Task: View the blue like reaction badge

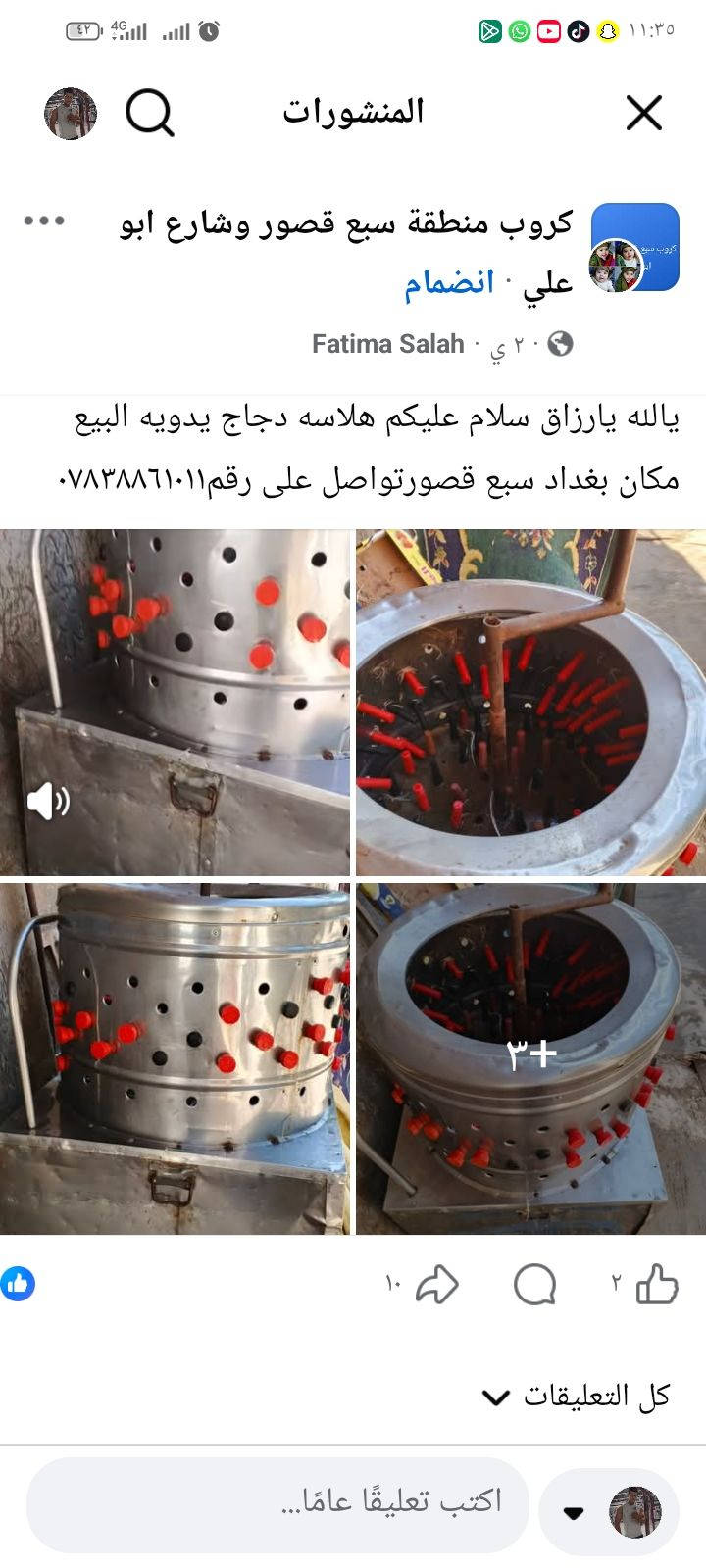Action: (18, 1284)
